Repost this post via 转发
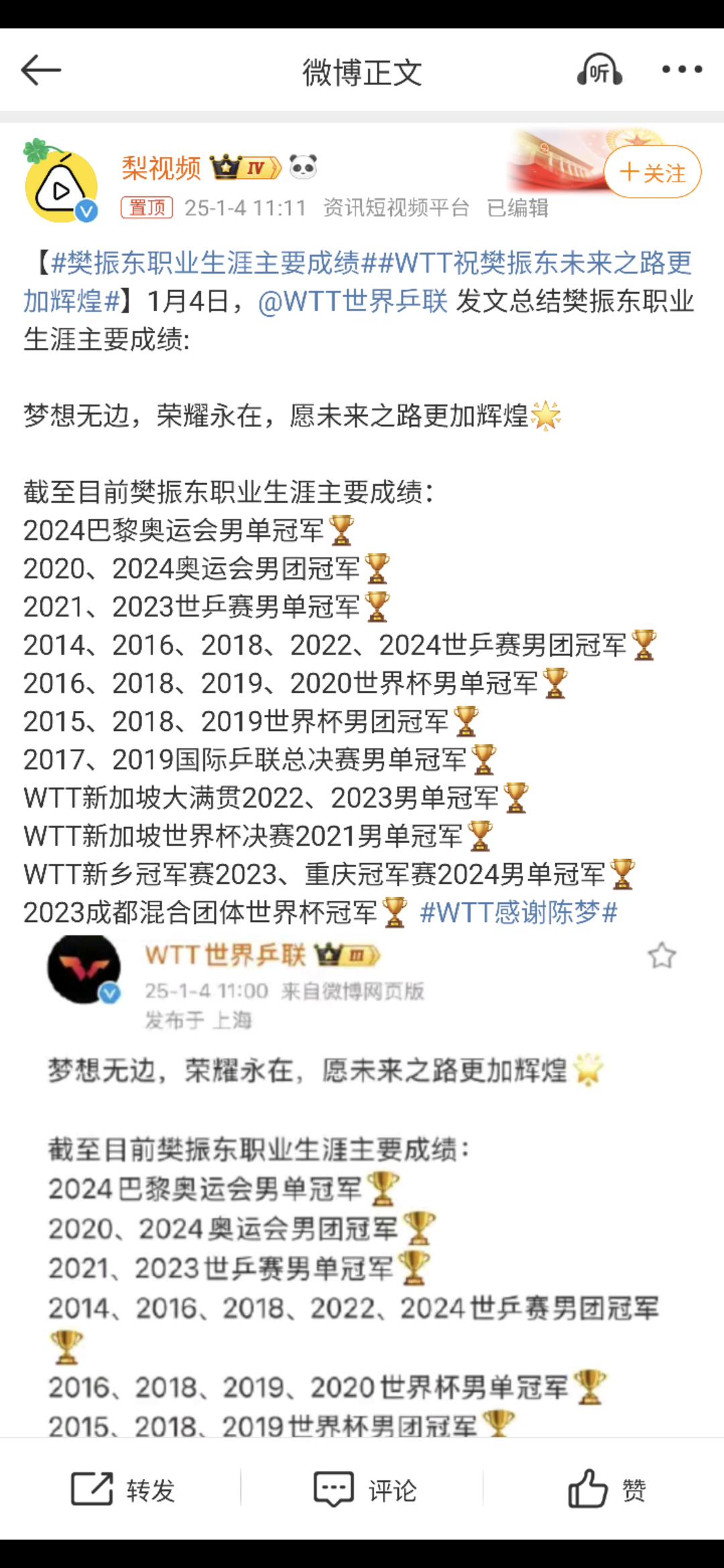The image size is (724, 1568). click(123, 1490)
